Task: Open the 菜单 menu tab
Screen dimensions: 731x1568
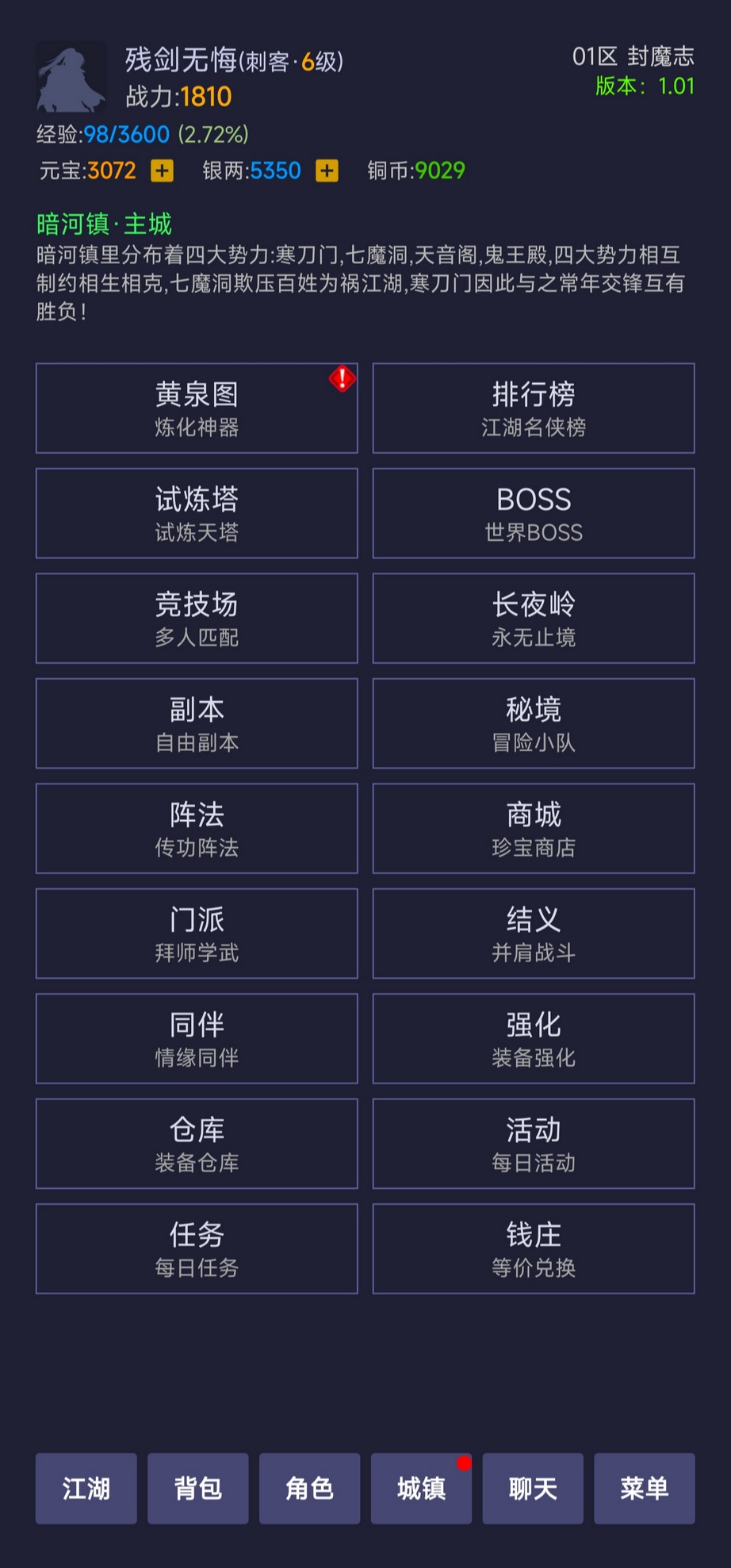Action: (x=645, y=1488)
